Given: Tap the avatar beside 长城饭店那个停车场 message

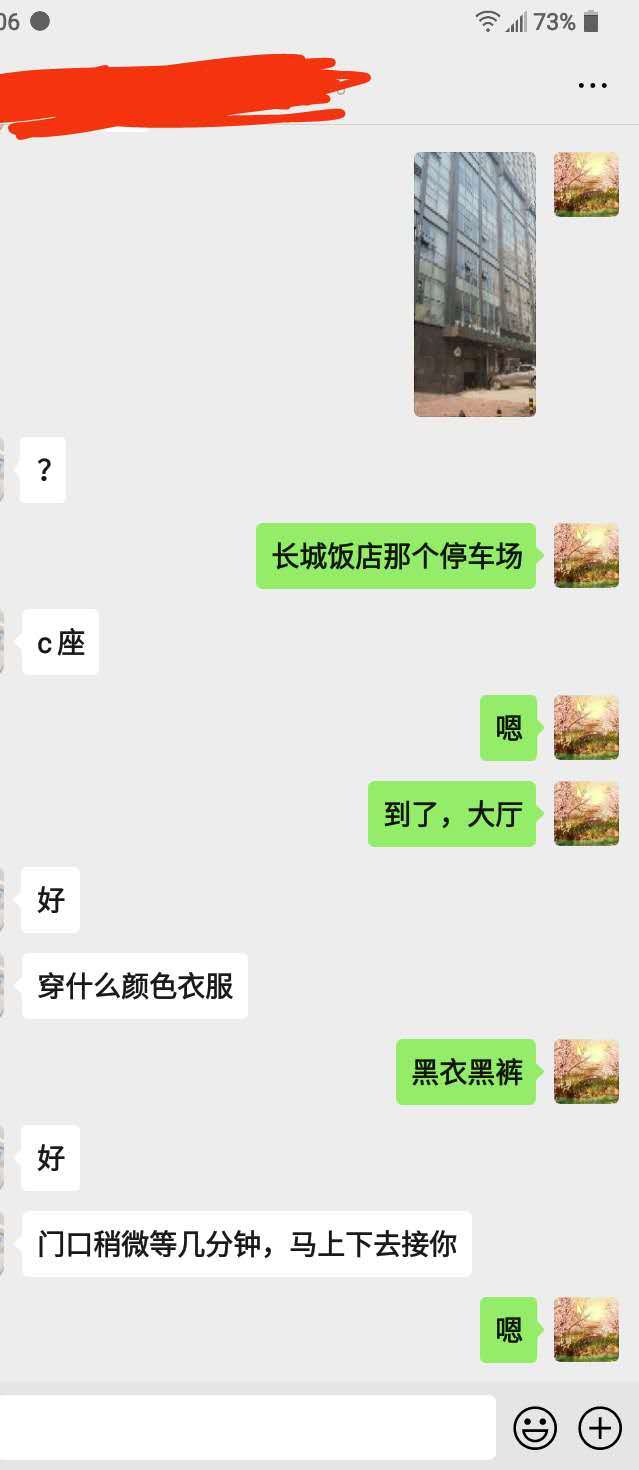Looking at the screenshot, I should coord(586,556).
